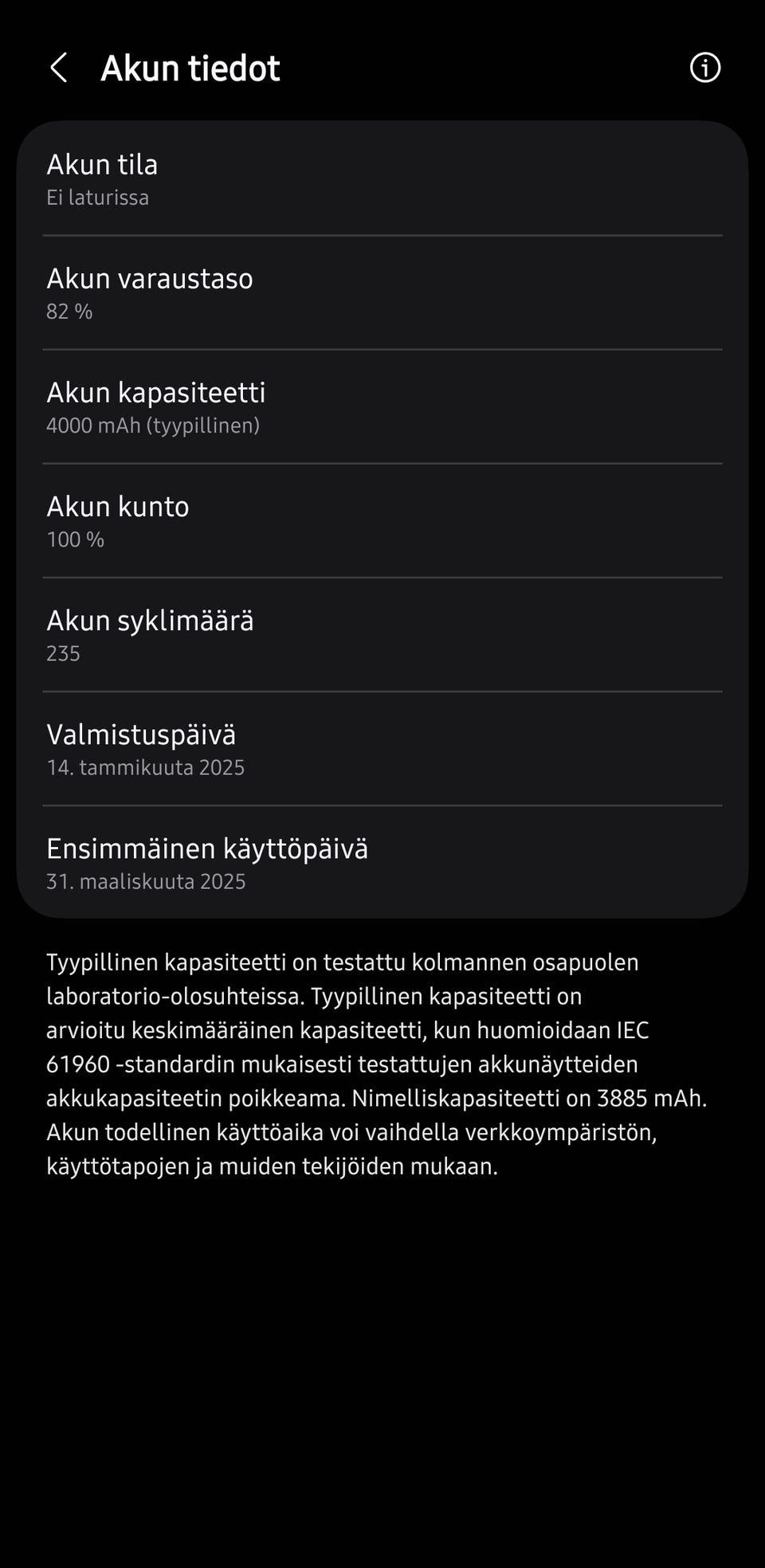The image size is (765, 1568).
Task: Open the Akun kapasiteetti item
Action: [382, 407]
